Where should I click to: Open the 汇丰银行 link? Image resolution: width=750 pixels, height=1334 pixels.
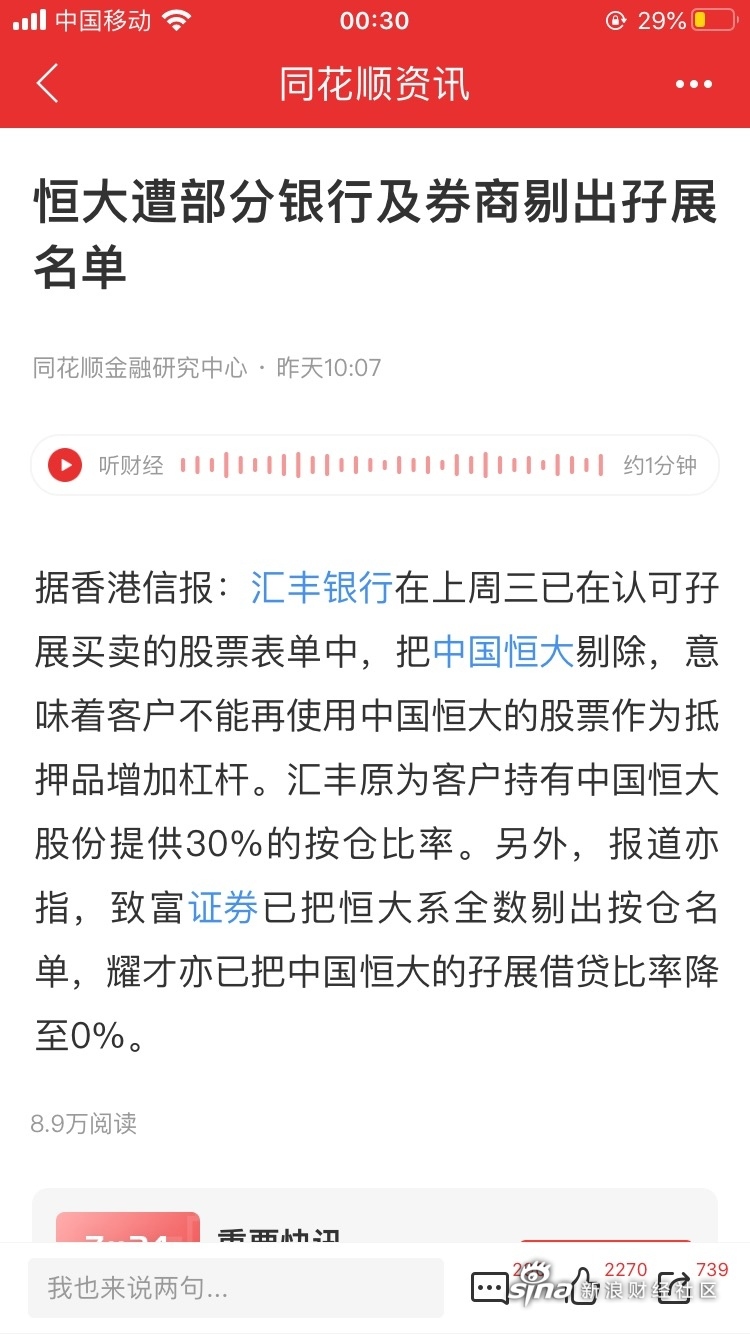click(x=321, y=588)
